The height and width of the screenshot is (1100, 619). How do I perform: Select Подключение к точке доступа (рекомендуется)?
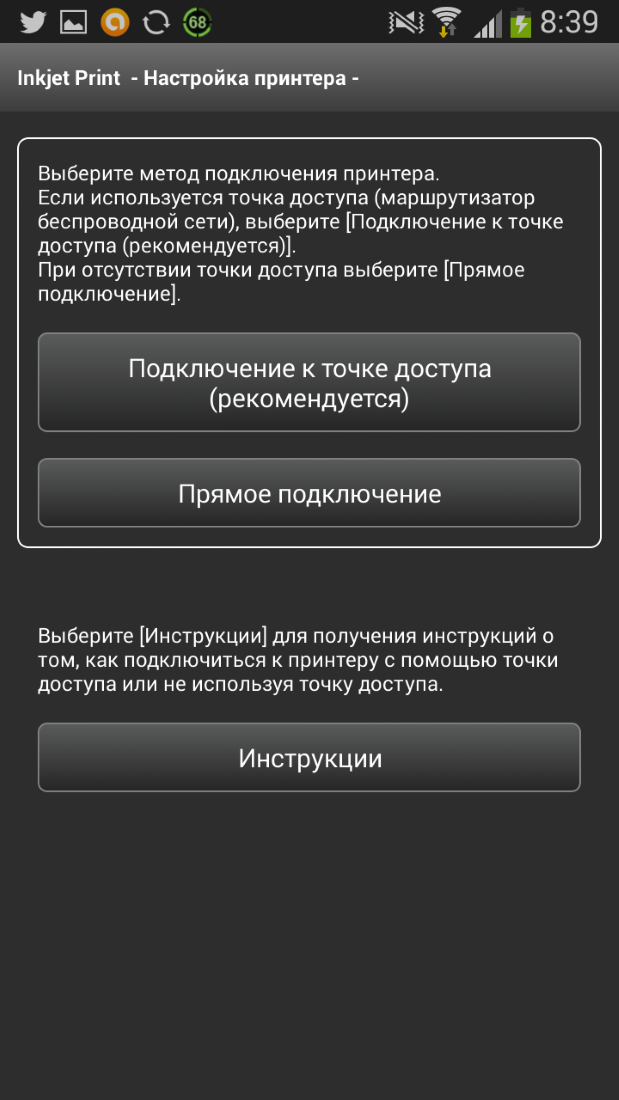pos(309,382)
